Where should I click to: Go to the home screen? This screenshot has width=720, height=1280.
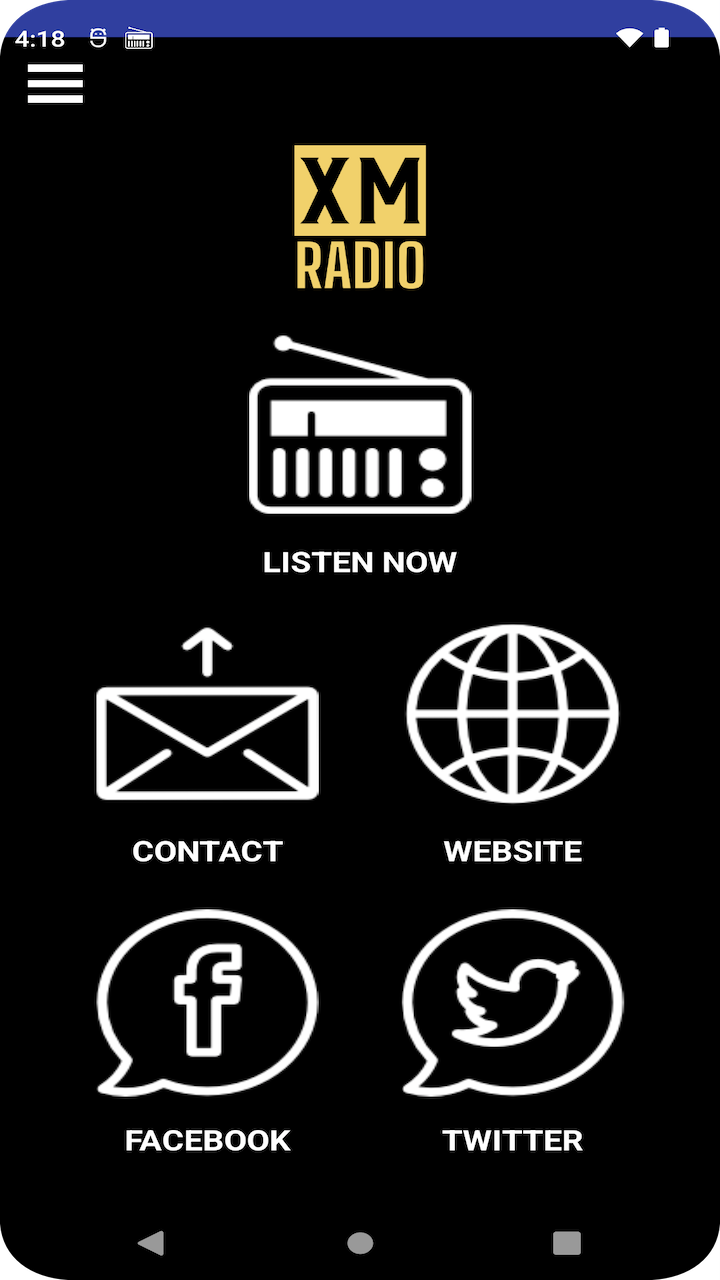tap(360, 1243)
